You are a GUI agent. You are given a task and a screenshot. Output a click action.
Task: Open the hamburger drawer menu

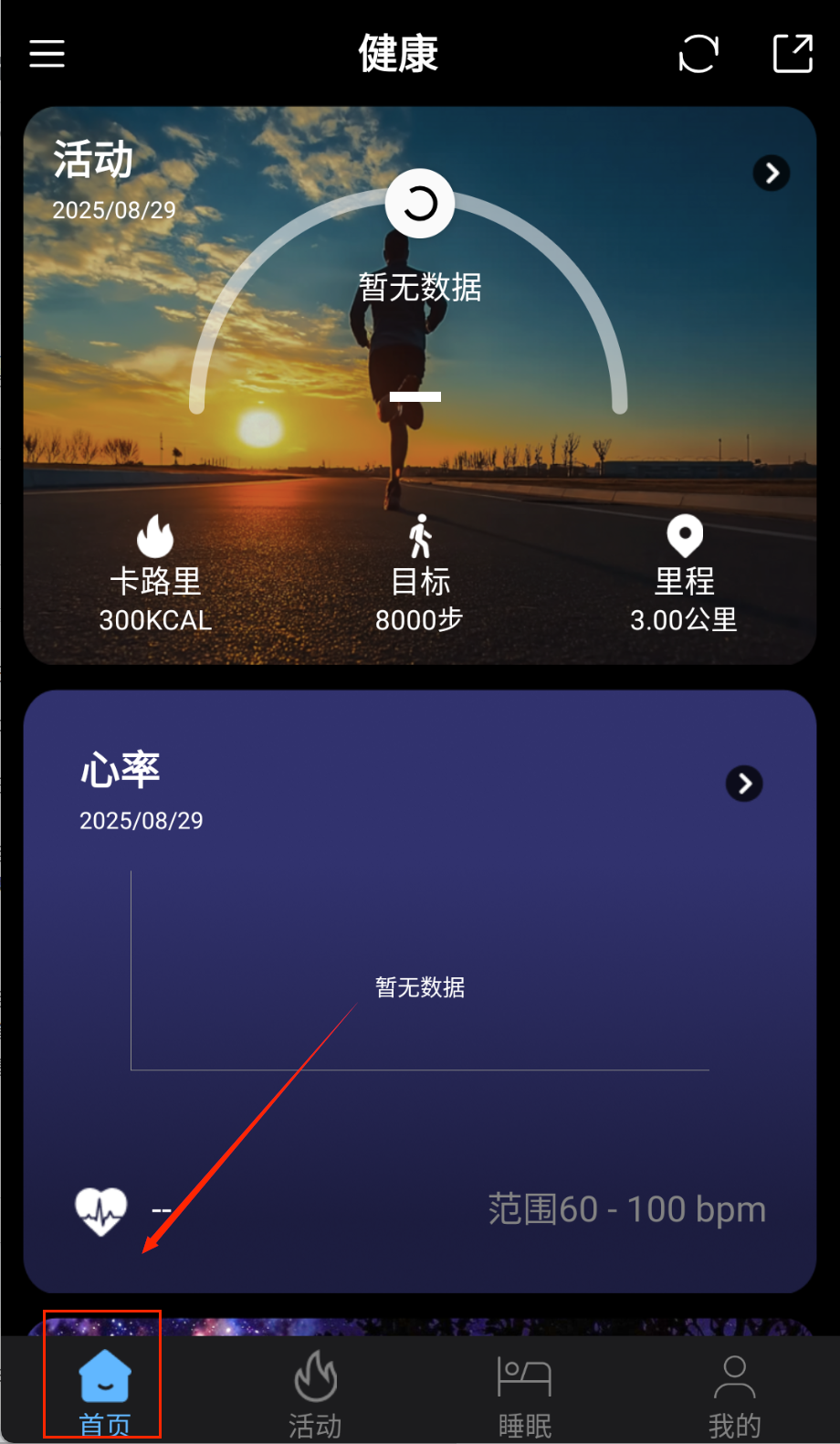click(x=47, y=54)
